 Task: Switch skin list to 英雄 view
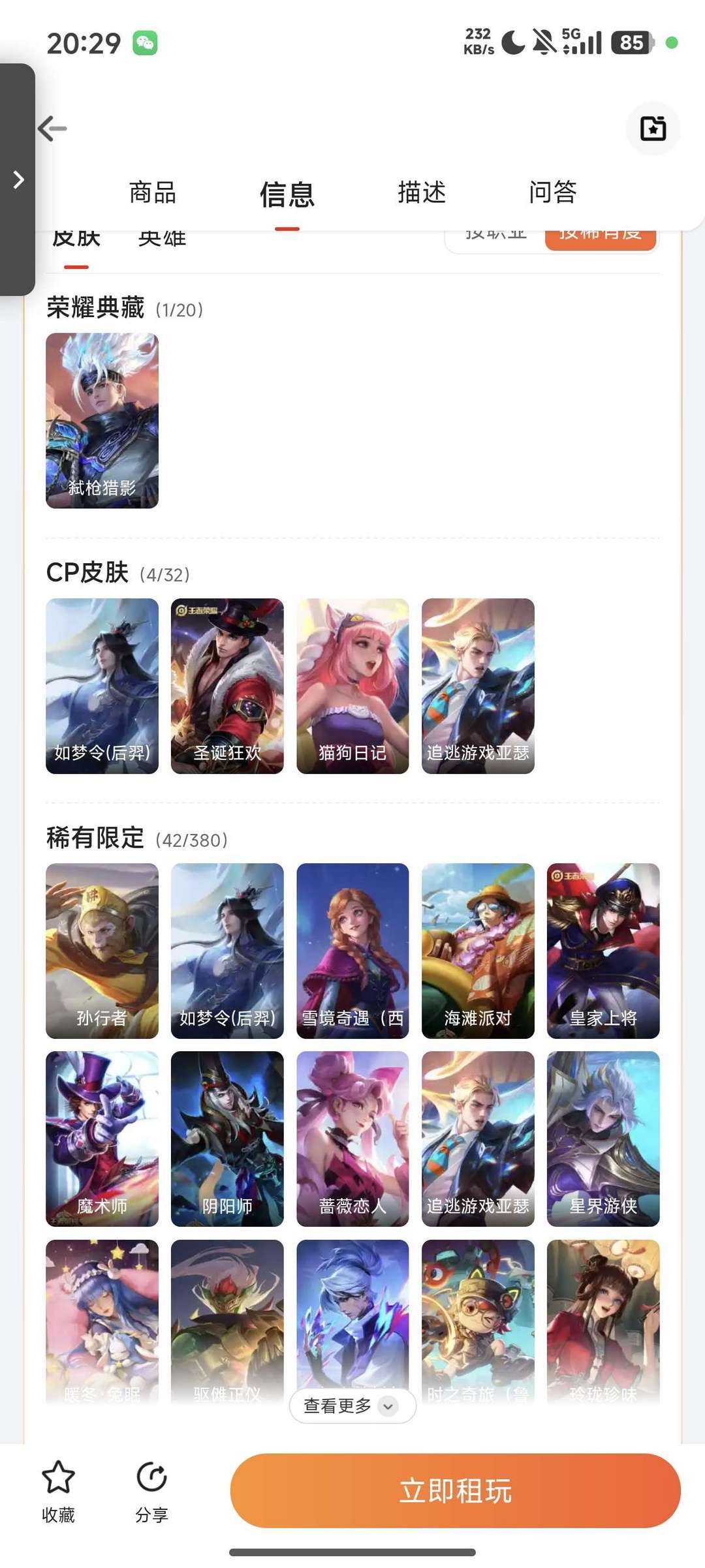click(x=161, y=237)
